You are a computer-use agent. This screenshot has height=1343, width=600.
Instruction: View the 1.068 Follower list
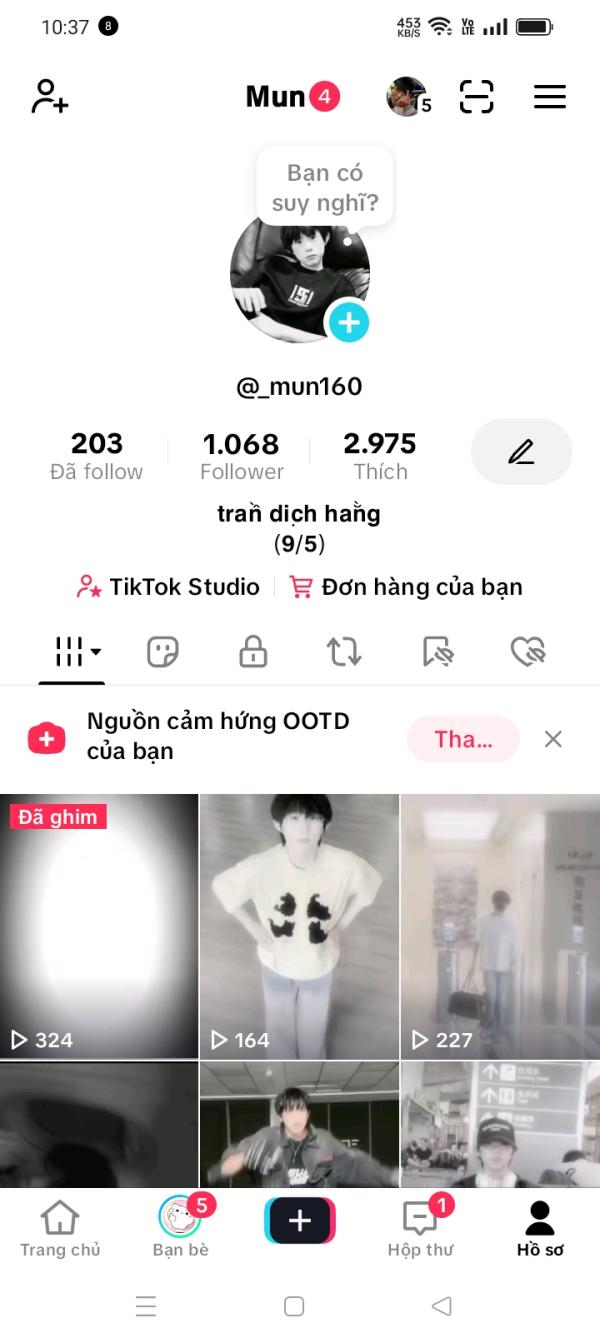[x=241, y=455]
